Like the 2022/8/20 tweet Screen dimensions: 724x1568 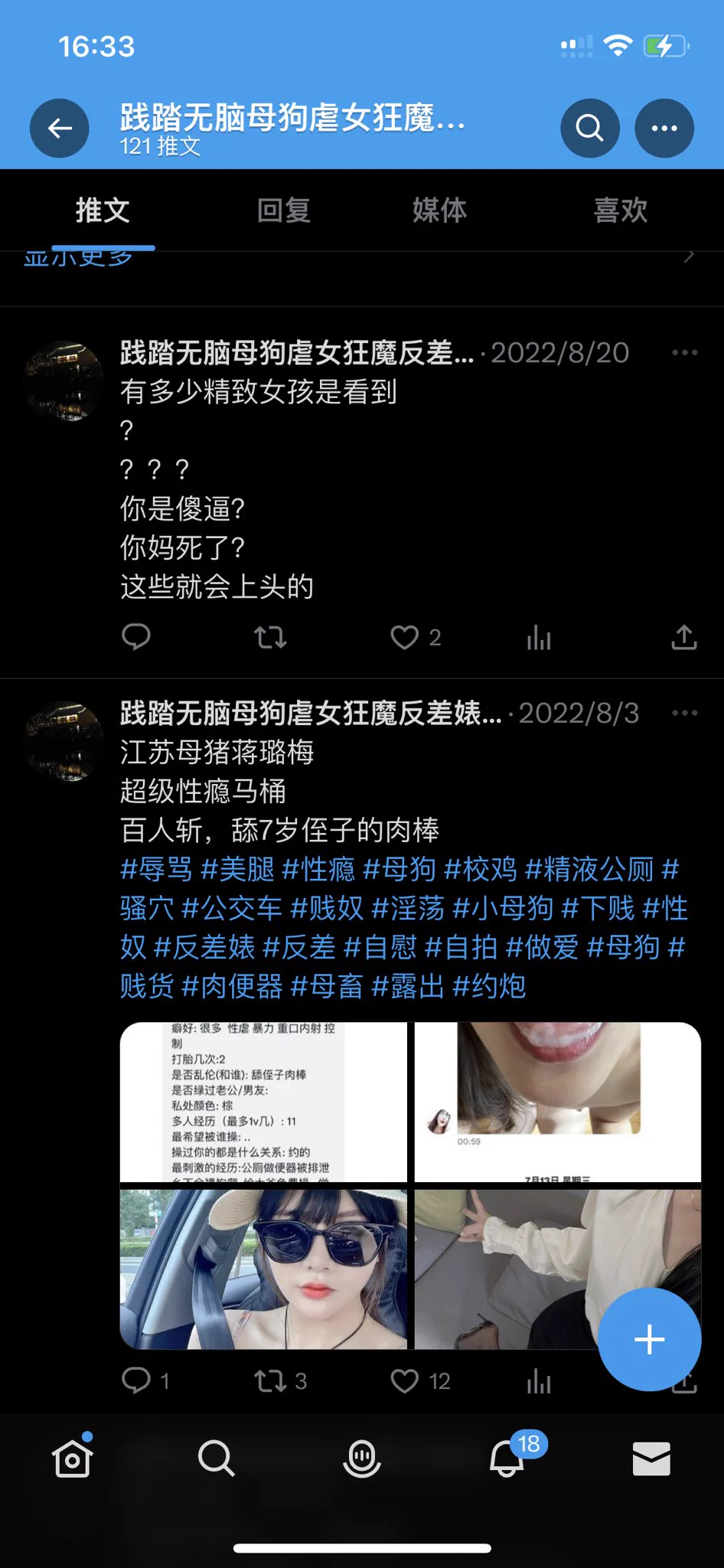pyautogui.click(x=405, y=637)
